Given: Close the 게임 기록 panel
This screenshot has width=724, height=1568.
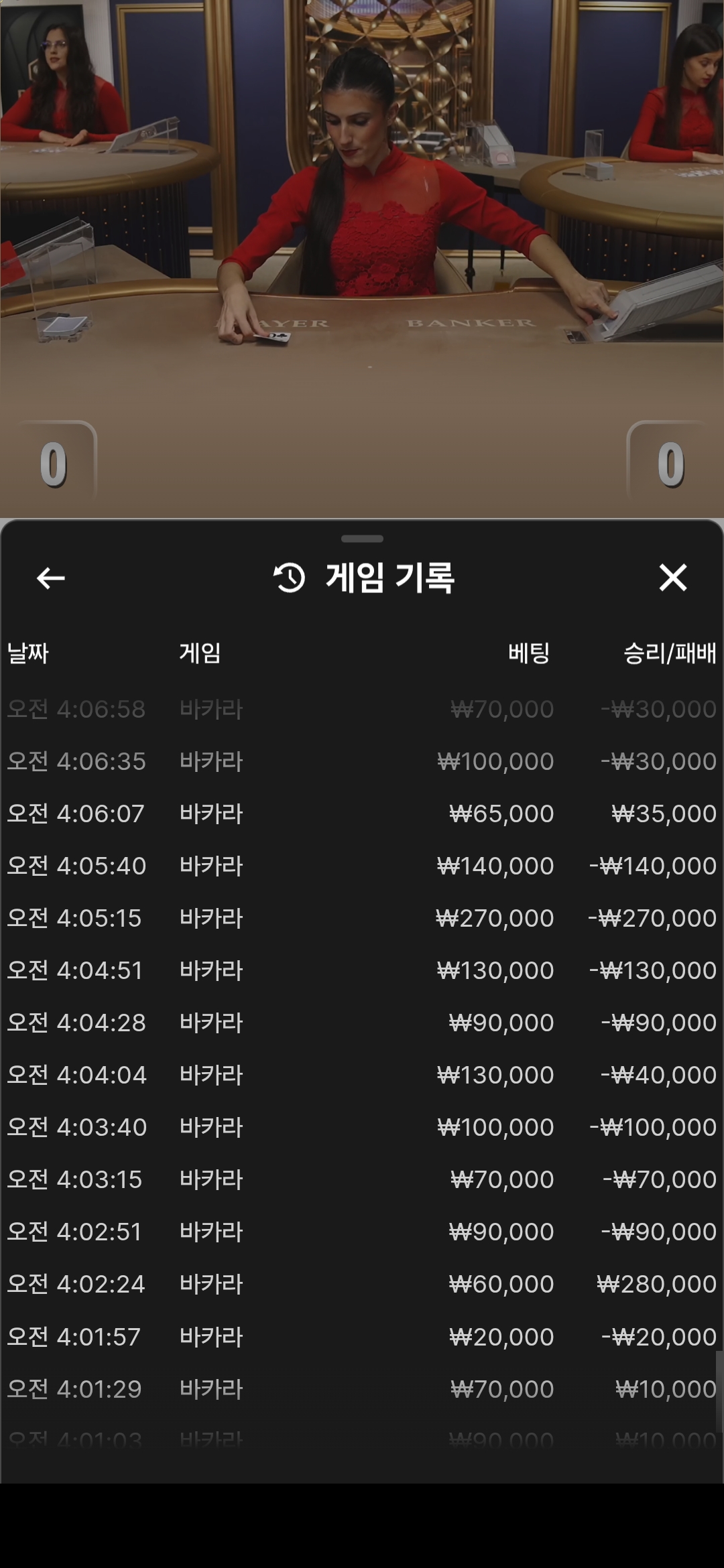Looking at the screenshot, I should [x=672, y=578].
